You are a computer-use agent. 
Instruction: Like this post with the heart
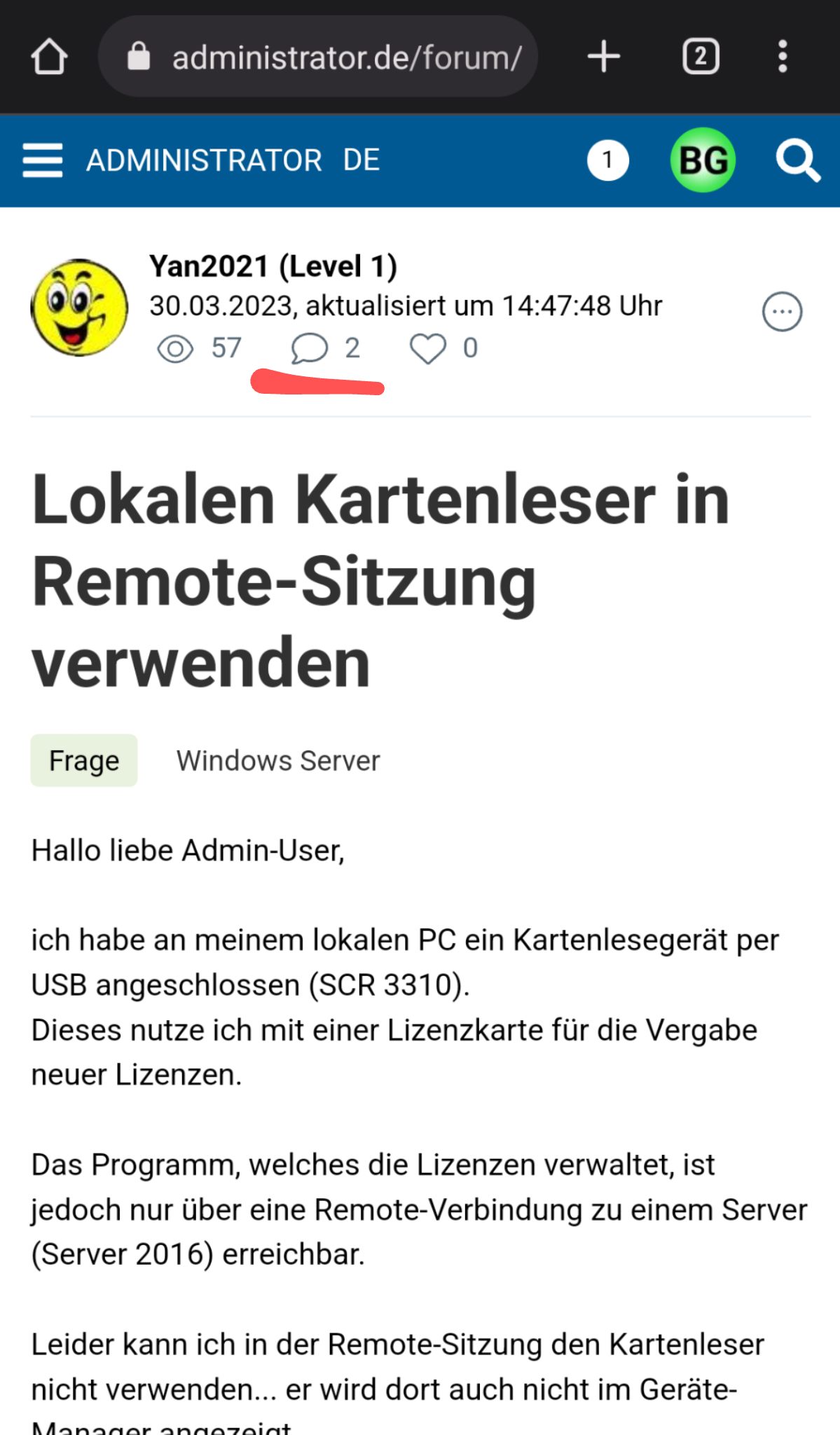point(427,348)
